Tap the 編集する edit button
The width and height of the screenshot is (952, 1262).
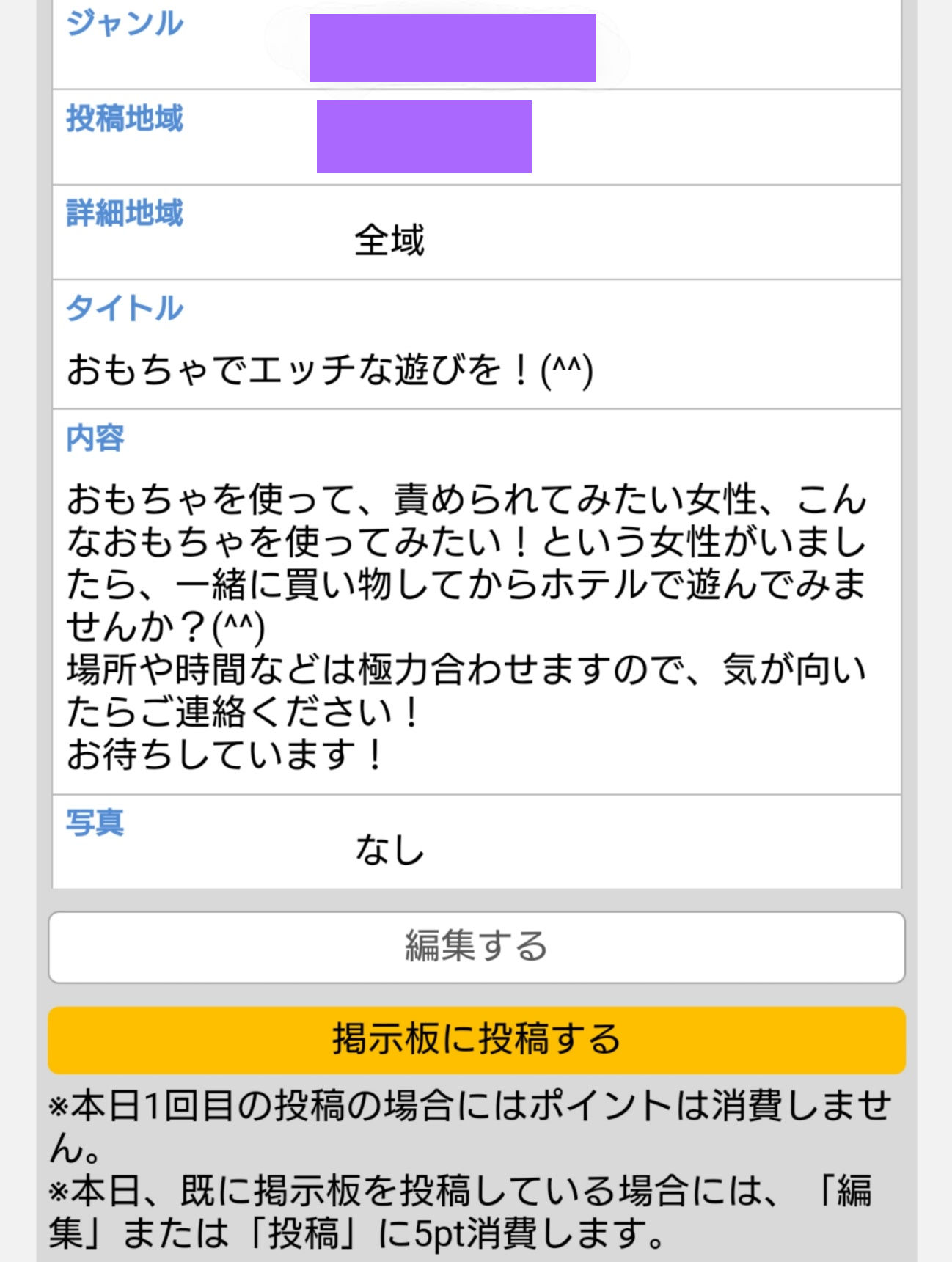[x=476, y=947]
